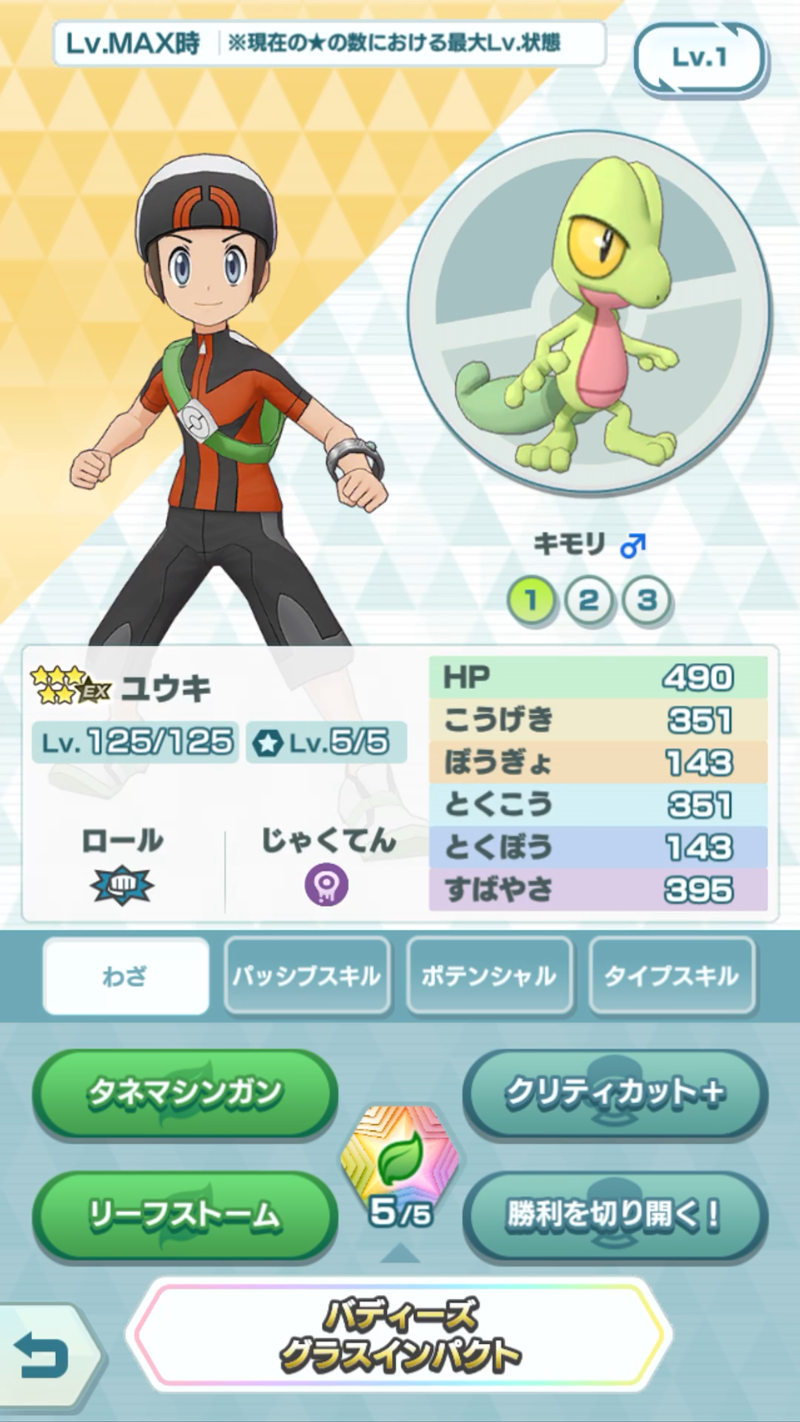View the タネマシンガン move details
The image size is (800, 1422).
point(185,1092)
